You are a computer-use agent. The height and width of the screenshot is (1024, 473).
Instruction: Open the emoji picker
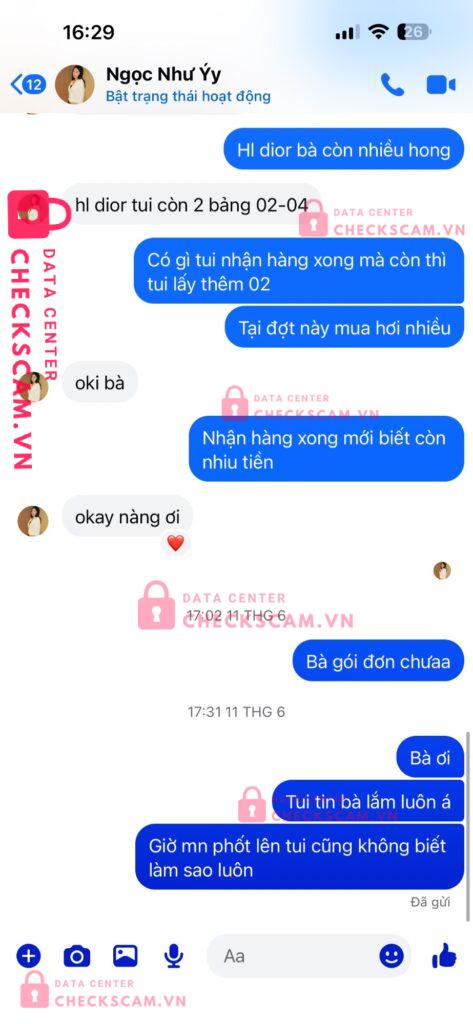point(391,956)
